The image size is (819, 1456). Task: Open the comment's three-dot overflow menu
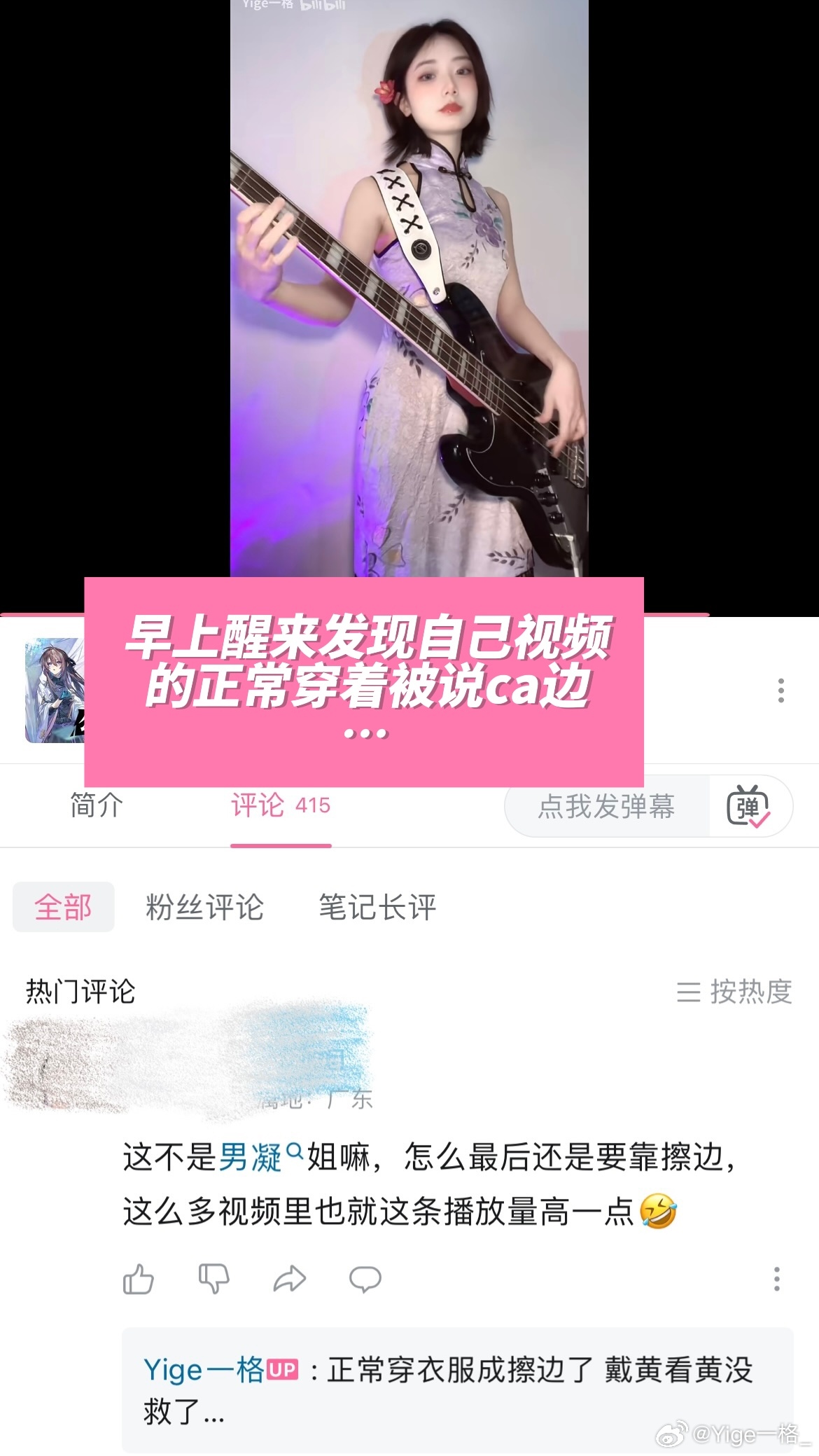[x=776, y=1279]
